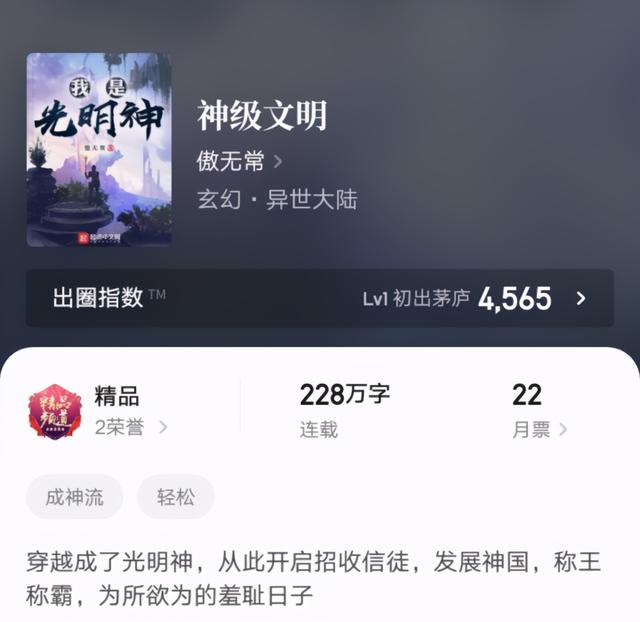Open the book cover 我是光明神

click(98, 150)
